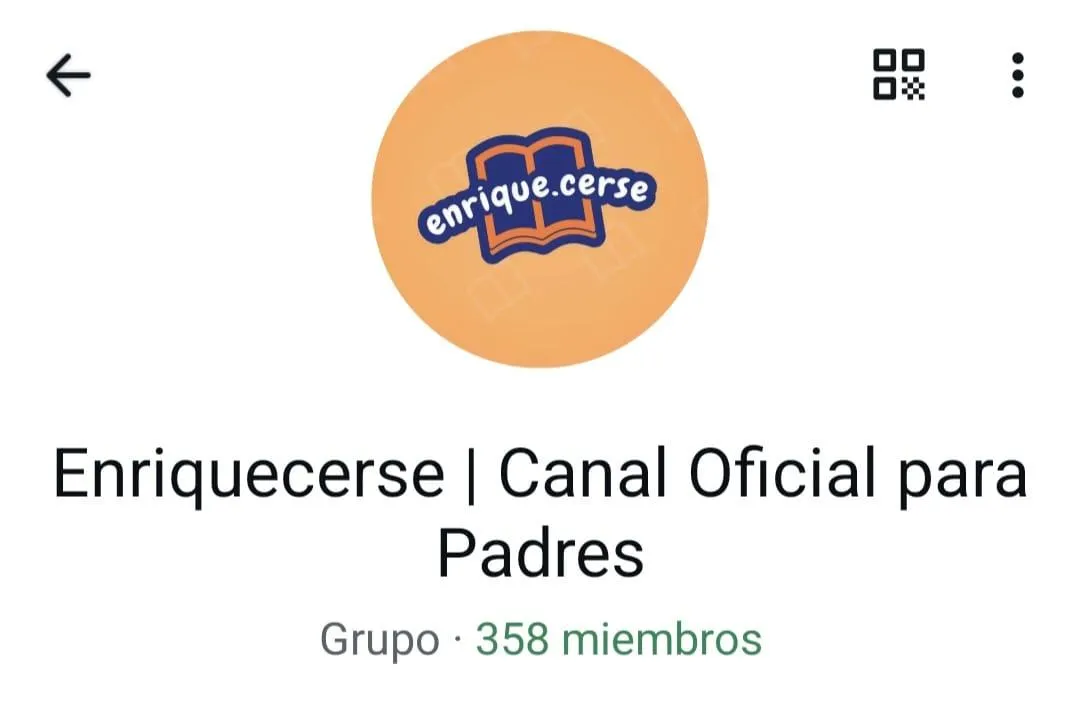
Task: Open the group QR code
Action: (x=899, y=75)
